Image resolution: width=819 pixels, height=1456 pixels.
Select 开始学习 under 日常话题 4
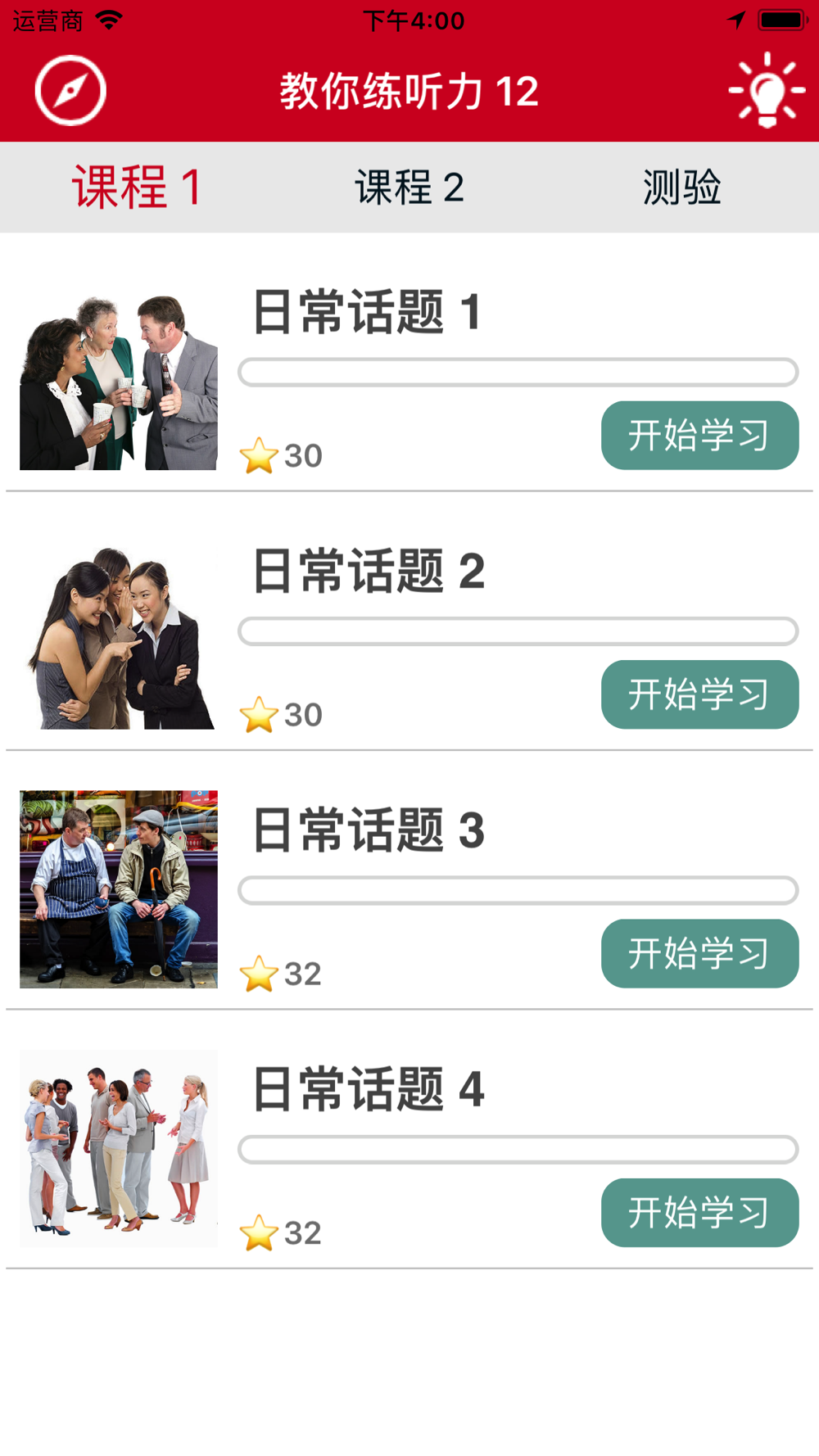point(699,1213)
